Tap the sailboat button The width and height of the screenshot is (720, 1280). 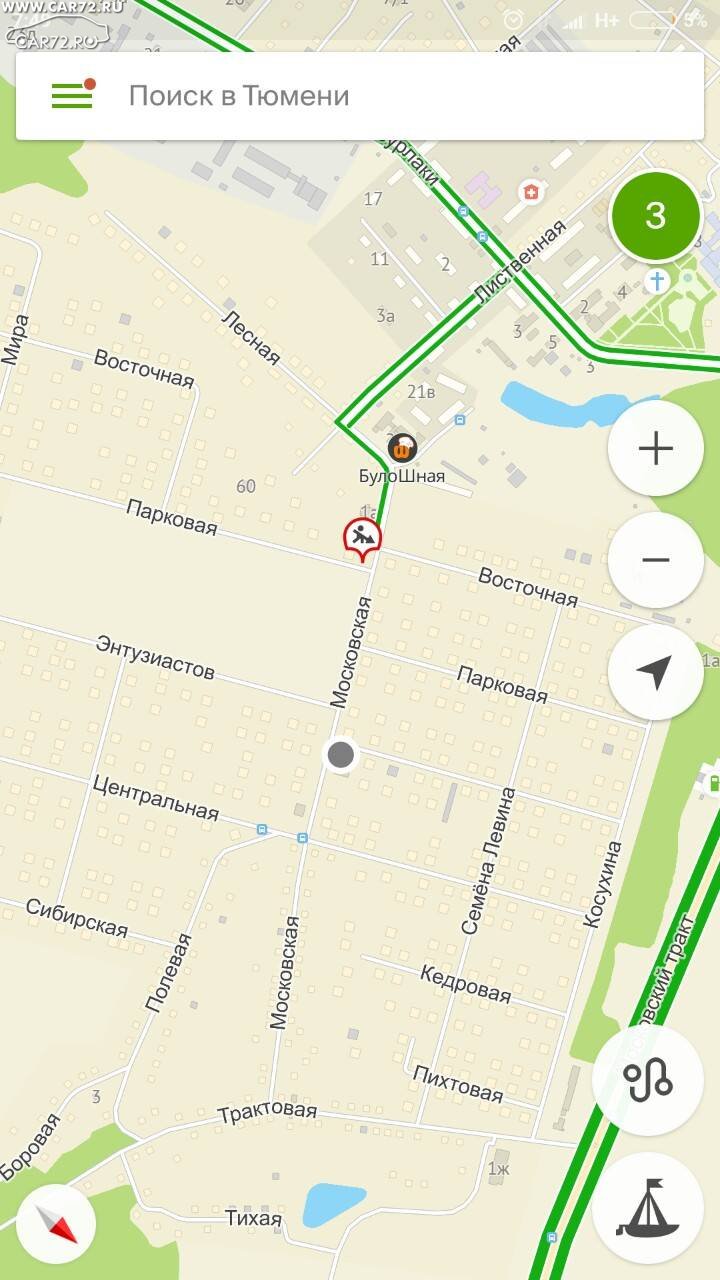[x=648, y=1208]
